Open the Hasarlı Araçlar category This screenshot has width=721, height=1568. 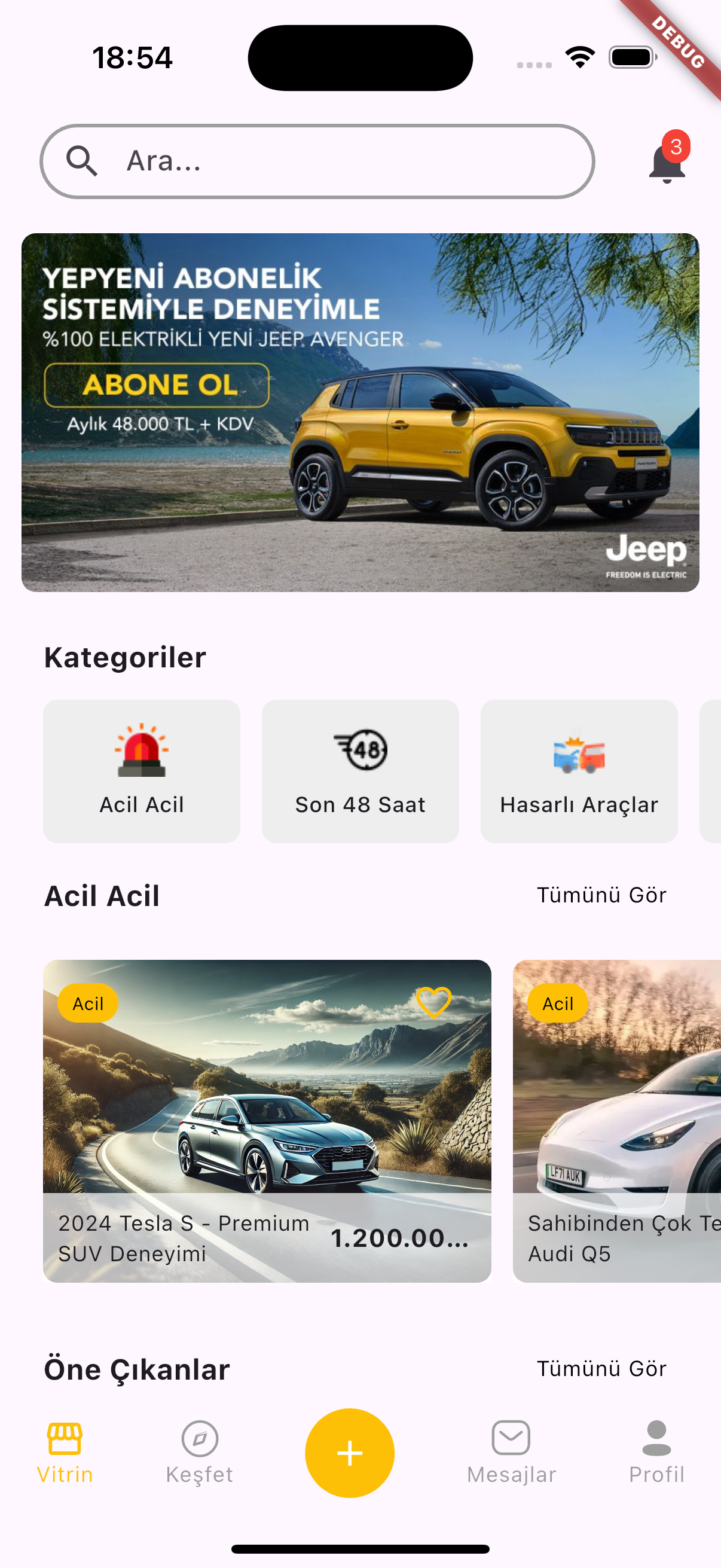[x=579, y=771]
